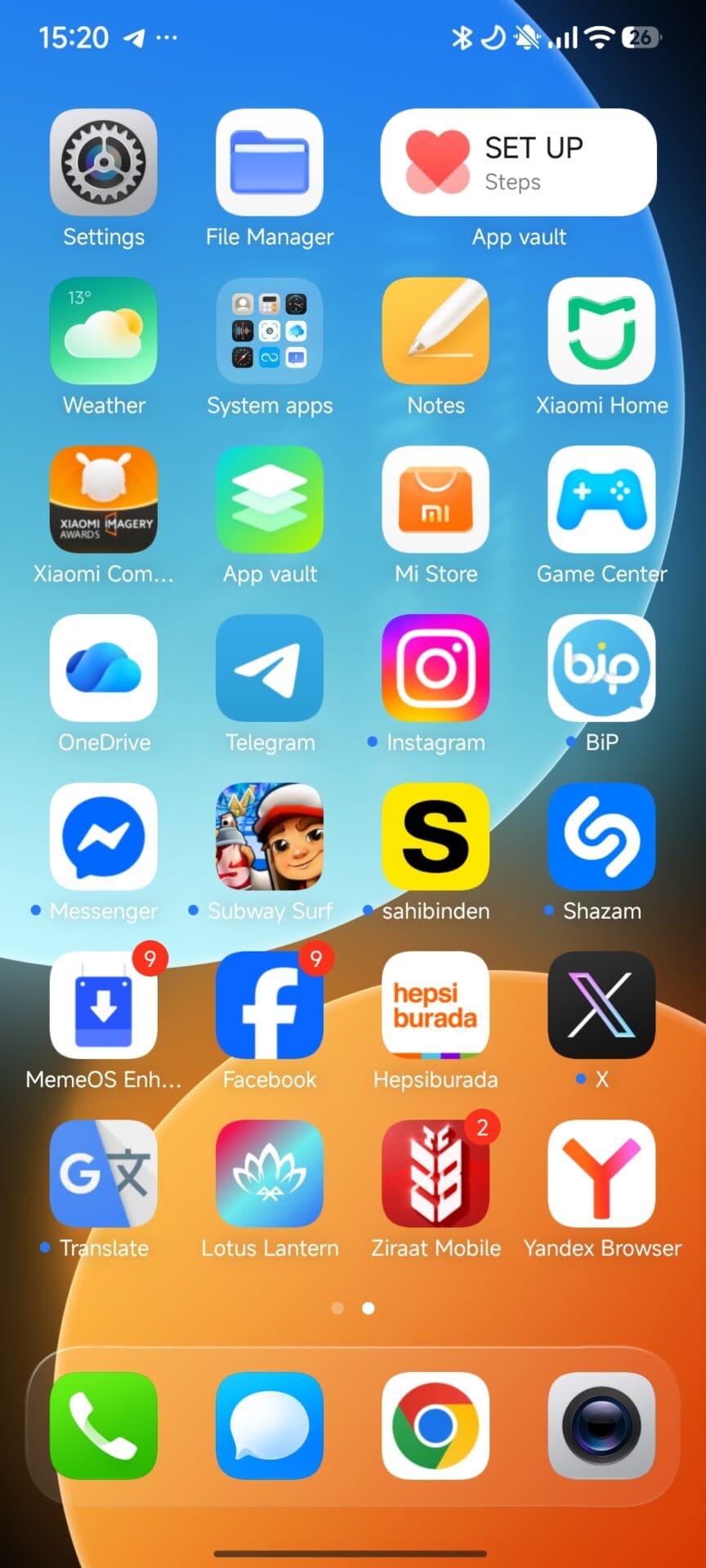The height and width of the screenshot is (1568, 706).
Task: Open the Camera from the dock
Action: (601, 1426)
